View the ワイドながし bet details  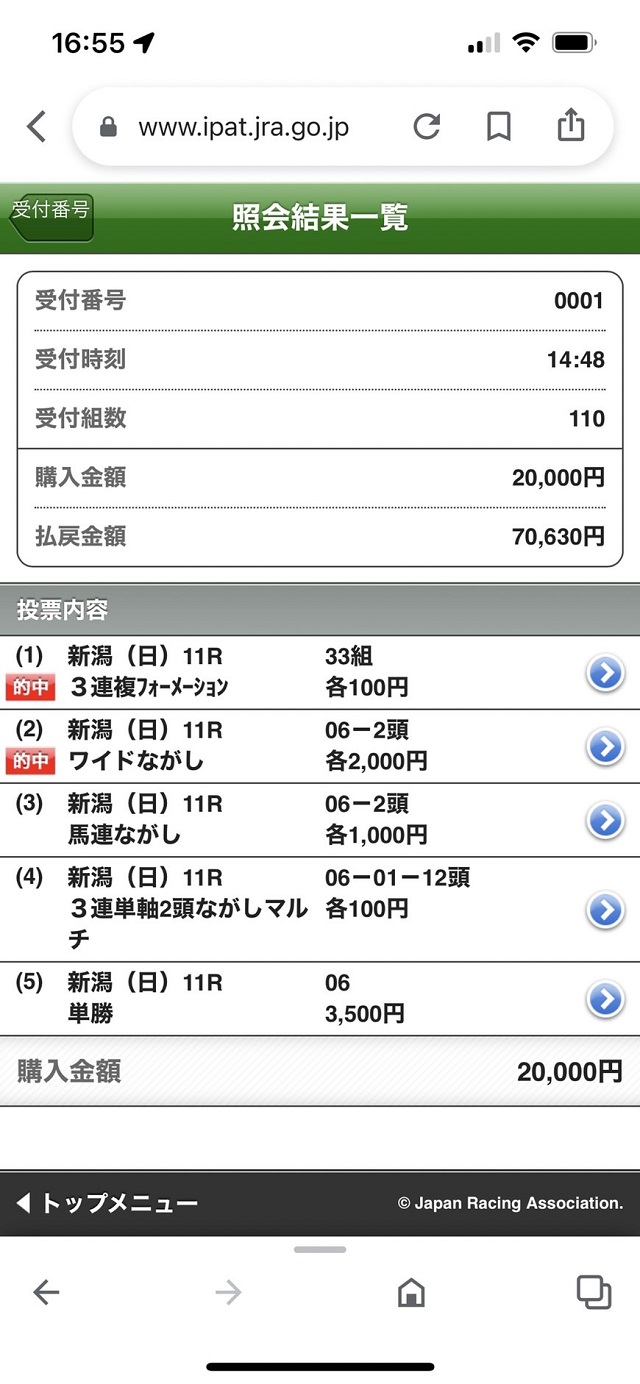point(604,746)
